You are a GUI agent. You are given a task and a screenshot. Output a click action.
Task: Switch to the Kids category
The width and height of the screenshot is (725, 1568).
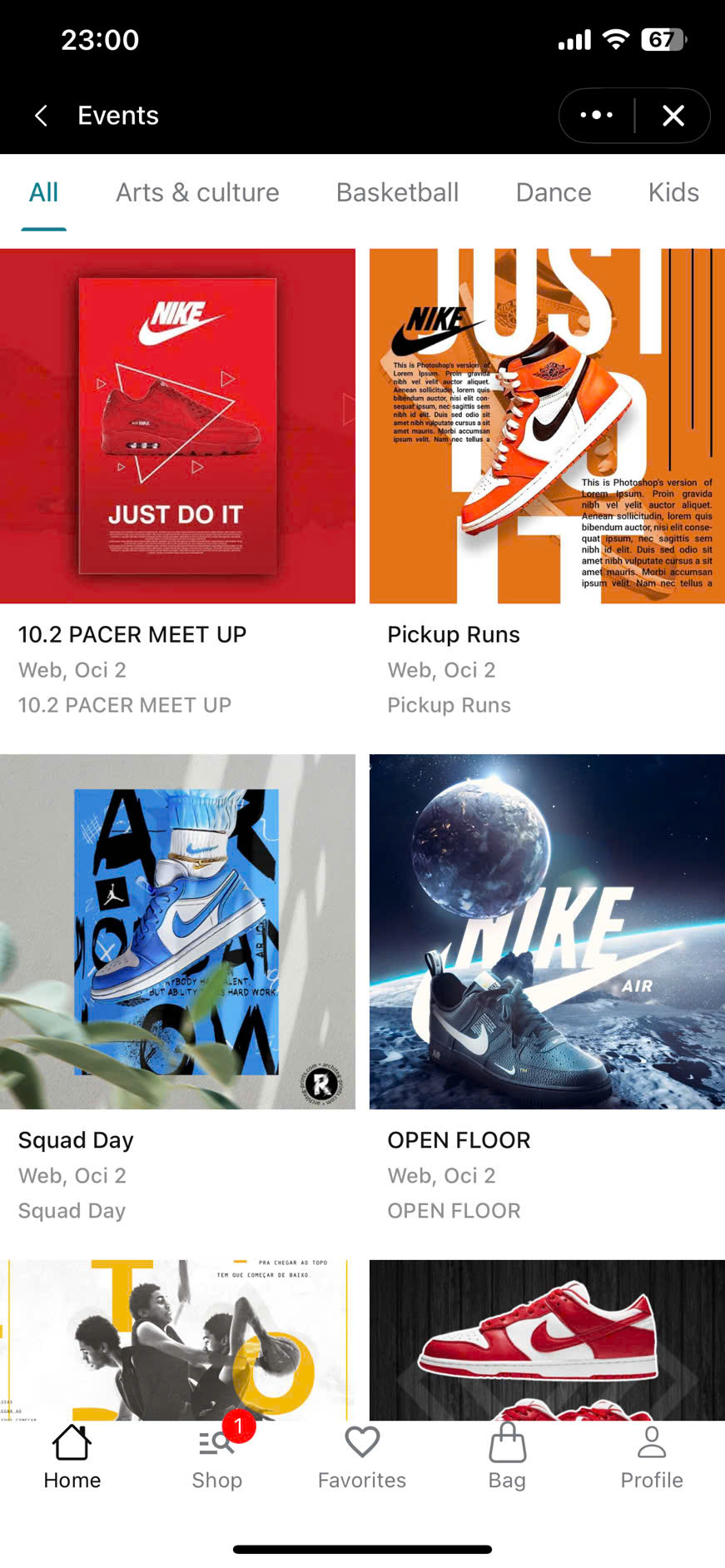pyautogui.click(x=673, y=193)
